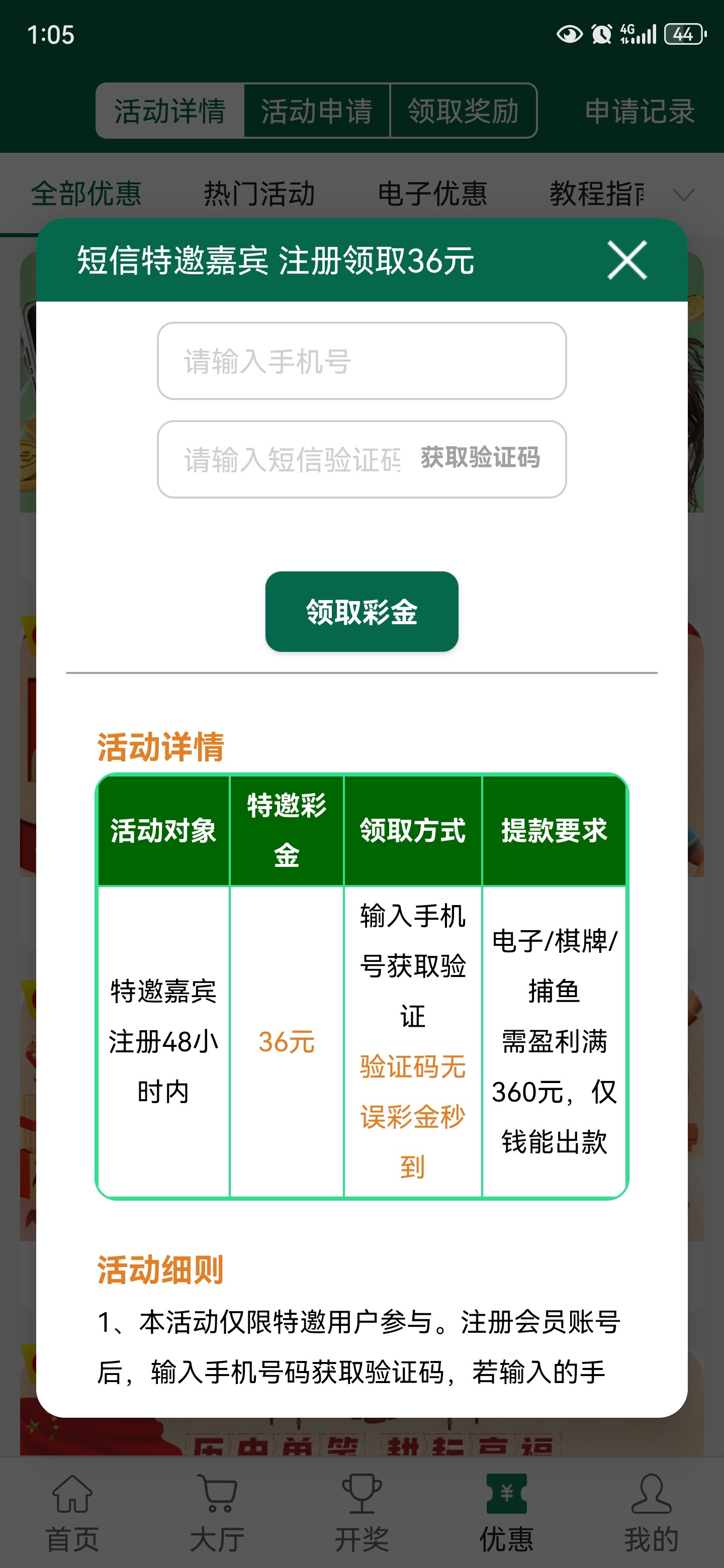
Task: Tap the 请输入短信验证码 code field
Action: click(291, 459)
